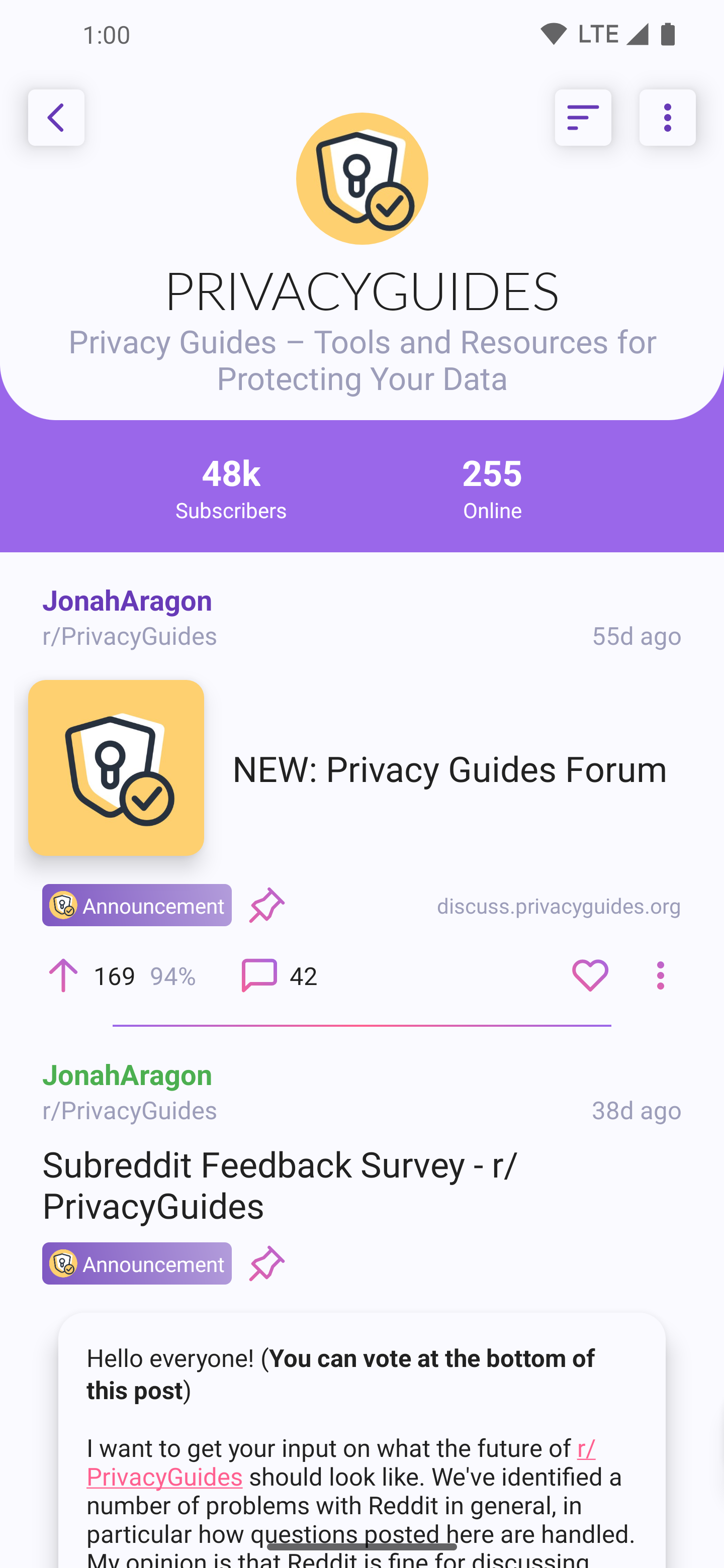Image resolution: width=724 pixels, height=1568 pixels.
Task: Tap the Announcement flair on the Survey post
Action: coord(137,1263)
